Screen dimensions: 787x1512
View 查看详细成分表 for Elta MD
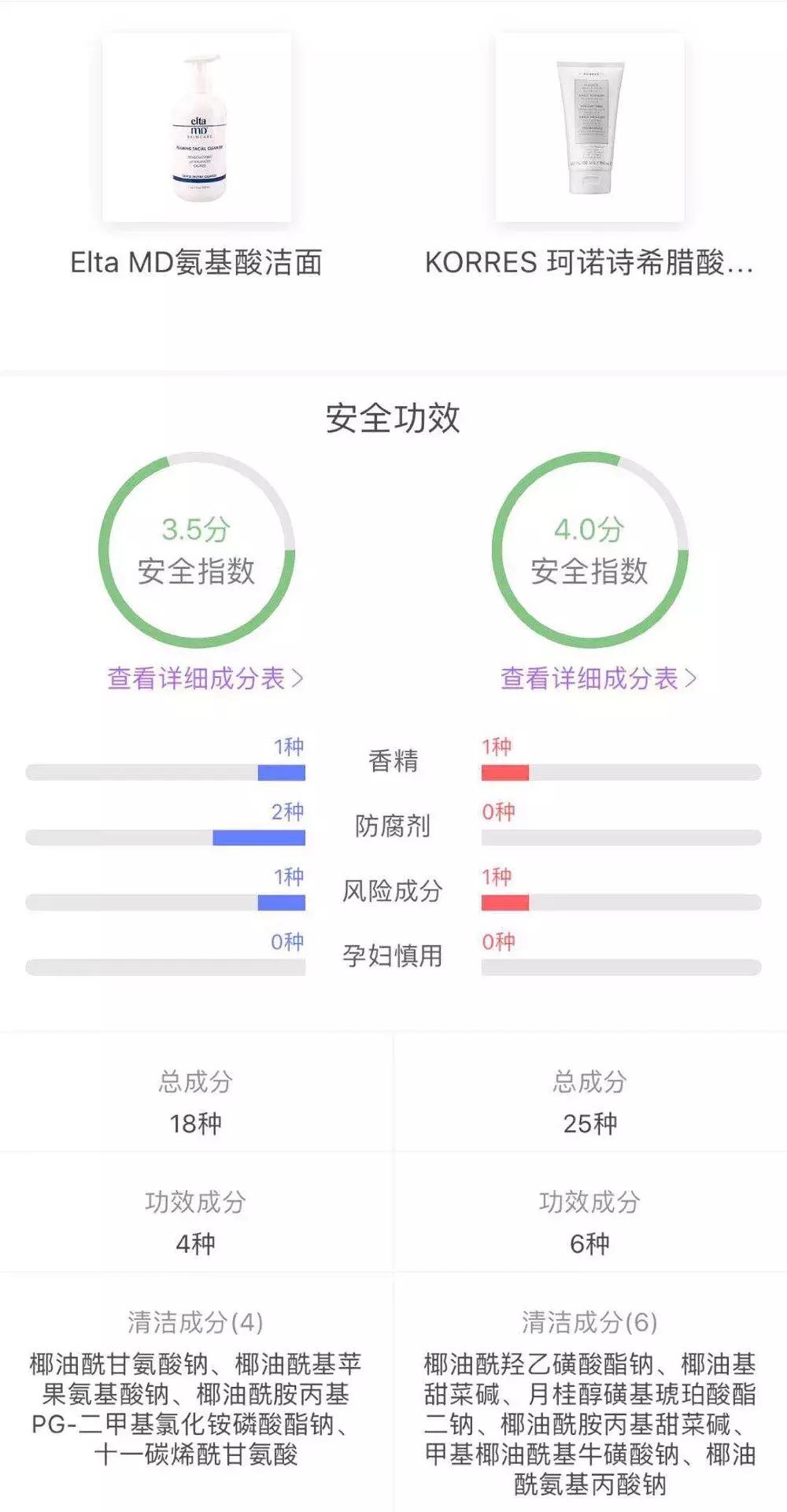point(203,675)
